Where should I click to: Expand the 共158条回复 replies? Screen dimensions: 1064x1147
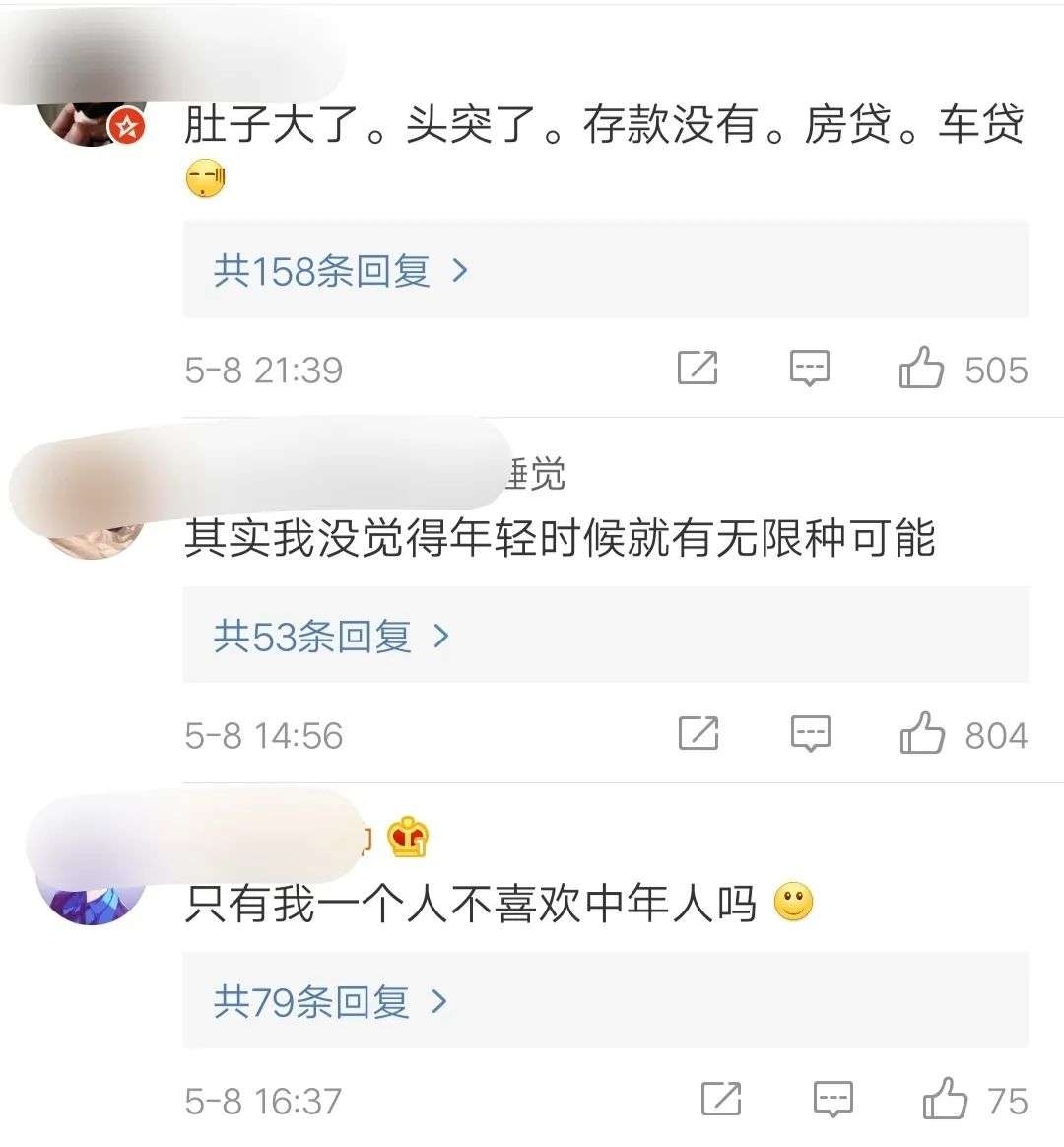pyautogui.click(x=340, y=270)
